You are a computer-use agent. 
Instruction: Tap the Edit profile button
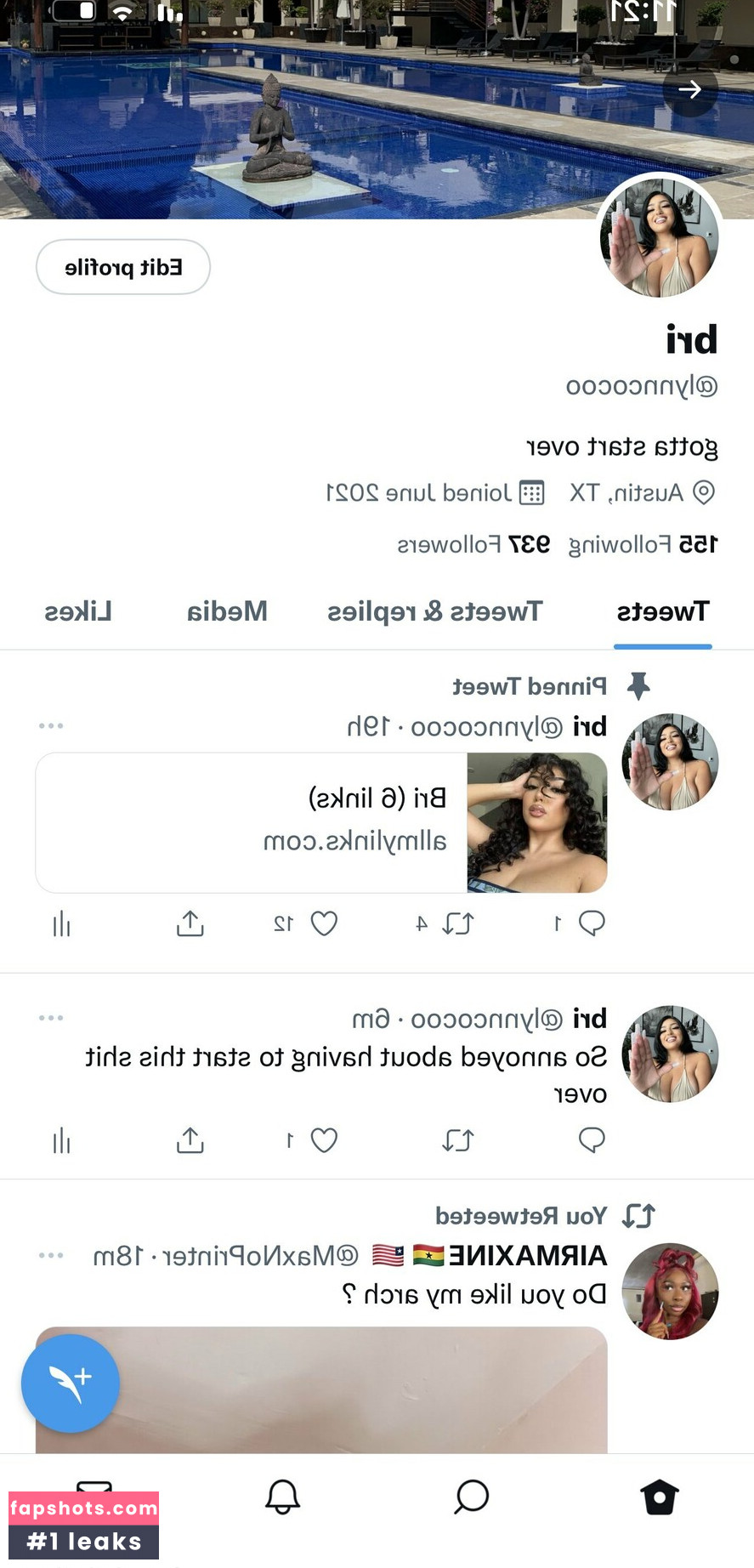123,267
